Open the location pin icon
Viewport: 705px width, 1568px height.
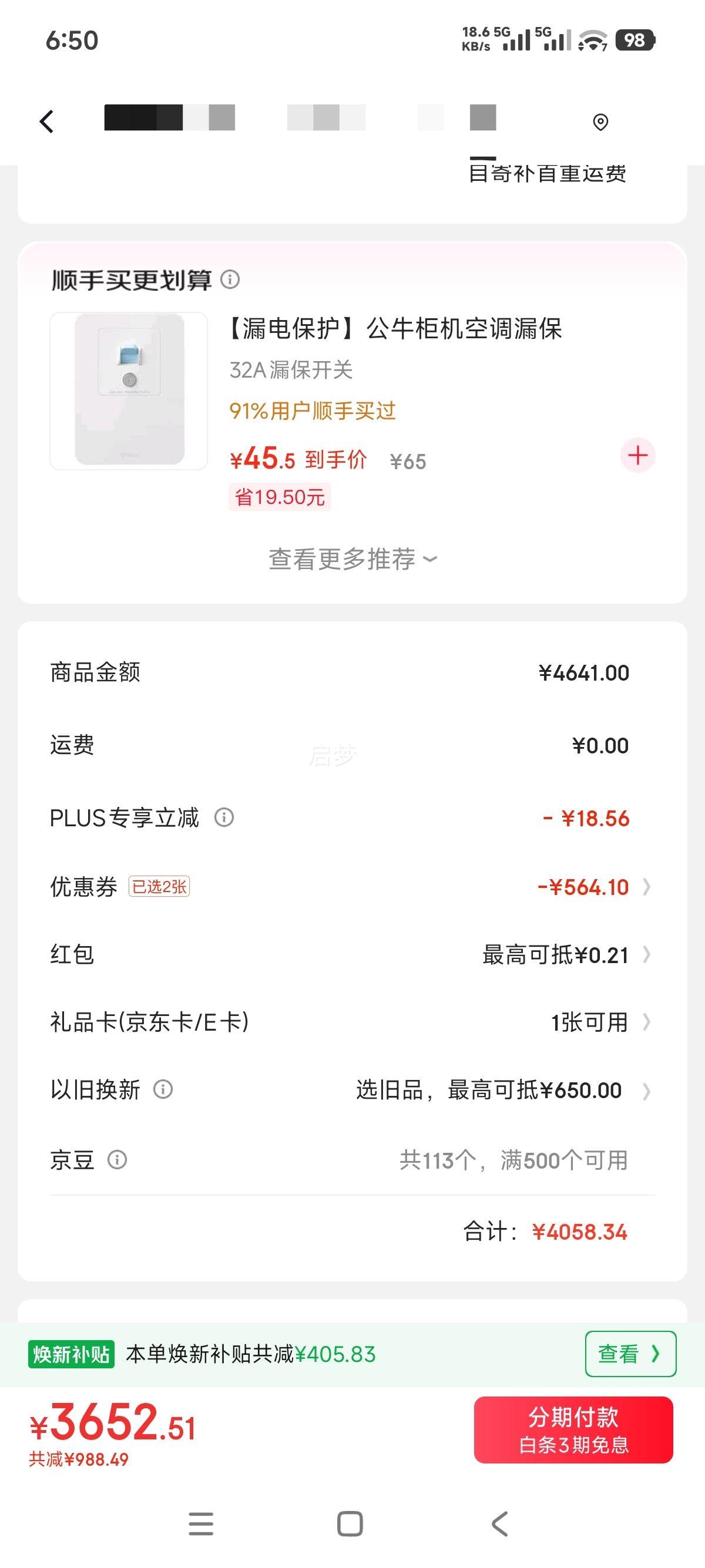pos(600,122)
